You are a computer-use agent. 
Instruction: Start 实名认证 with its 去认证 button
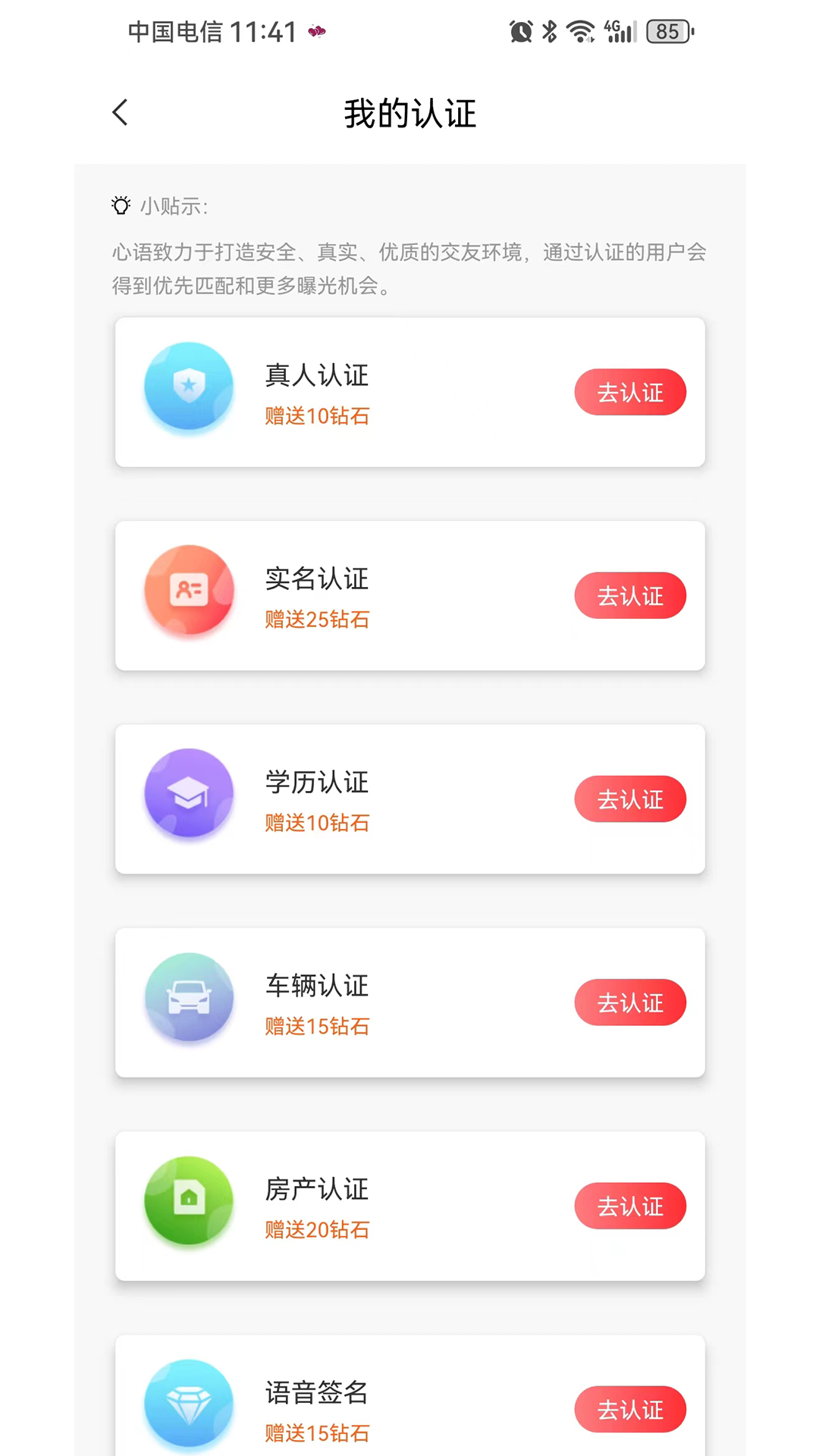pyautogui.click(x=629, y=595)
